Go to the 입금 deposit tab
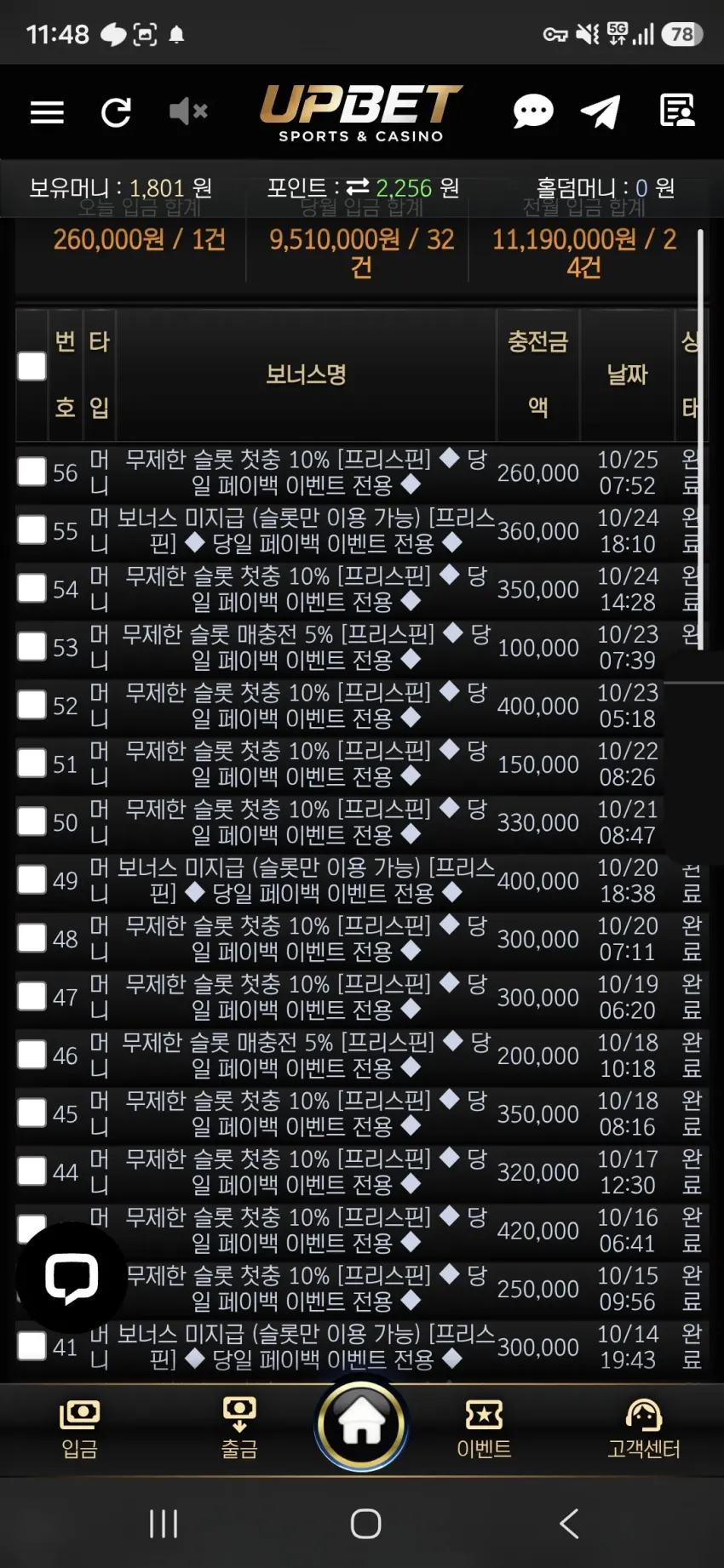This screenshot has width=724, height=1568. [79, 1429]
